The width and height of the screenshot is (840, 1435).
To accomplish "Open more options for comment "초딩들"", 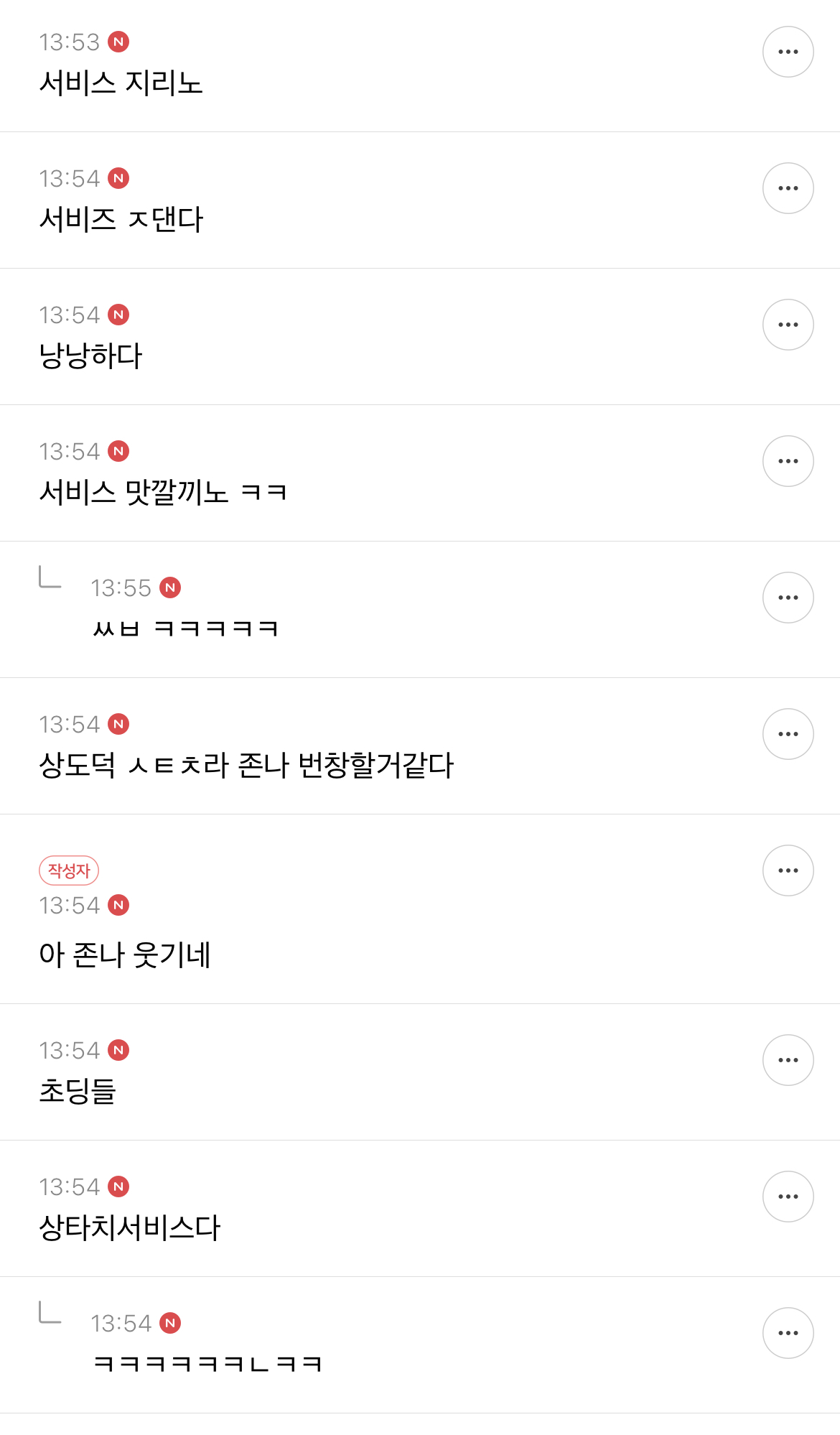I will coord(788,1059).
